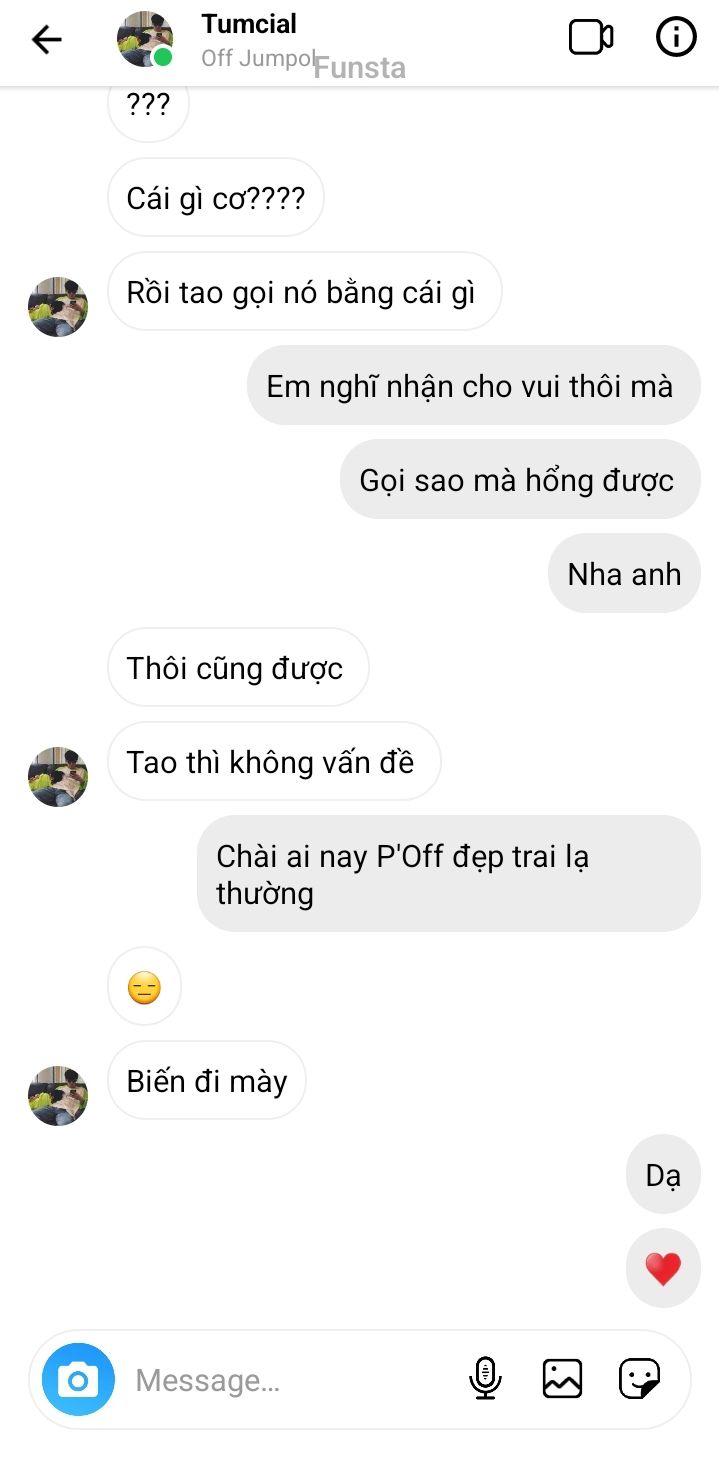Open conversation info details
The image size is (719, 1457).
click(676, 38)
